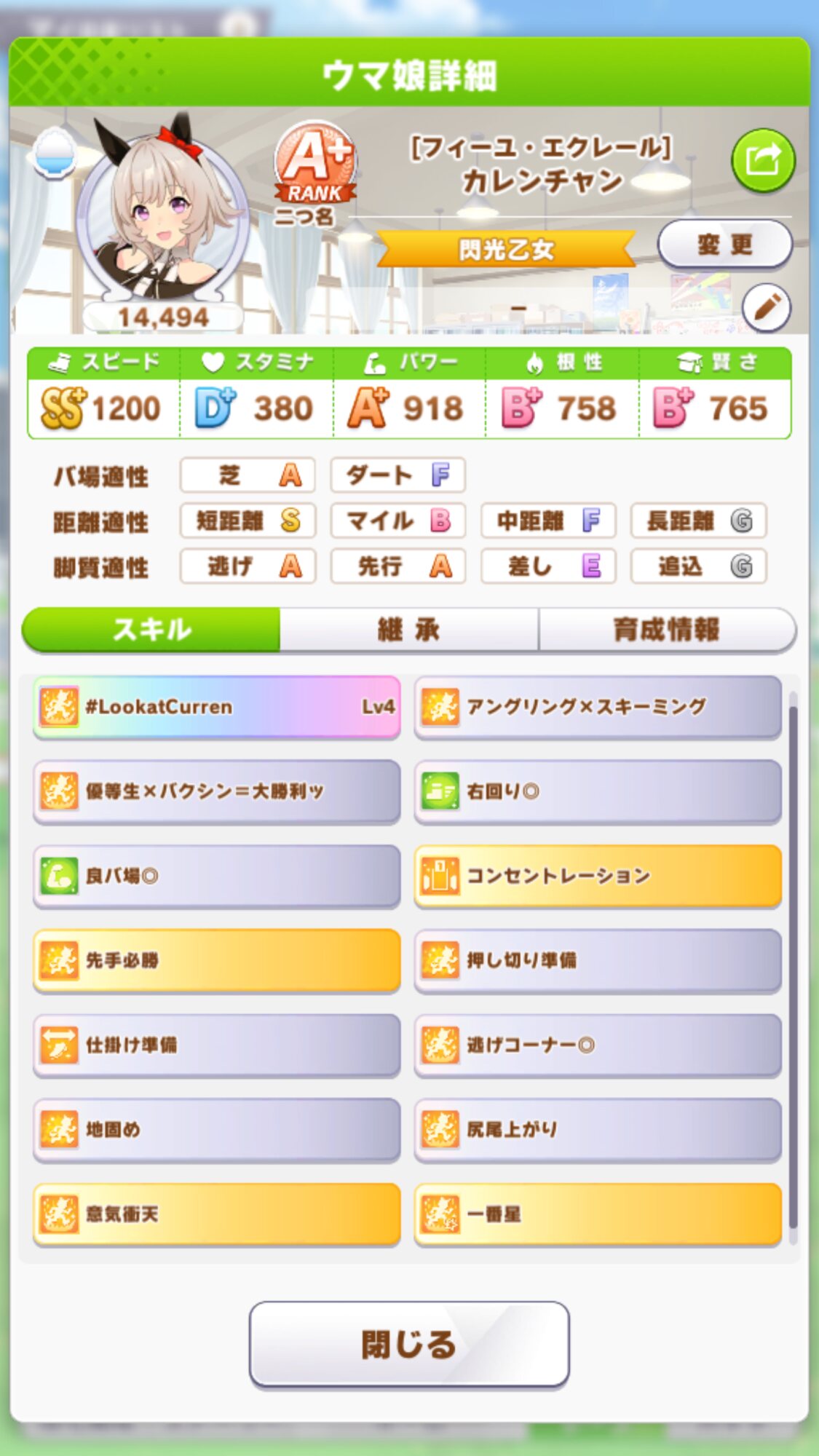Check the 仕掛け準備 skill description
819x1456 pixels.
click(216, 1045)
